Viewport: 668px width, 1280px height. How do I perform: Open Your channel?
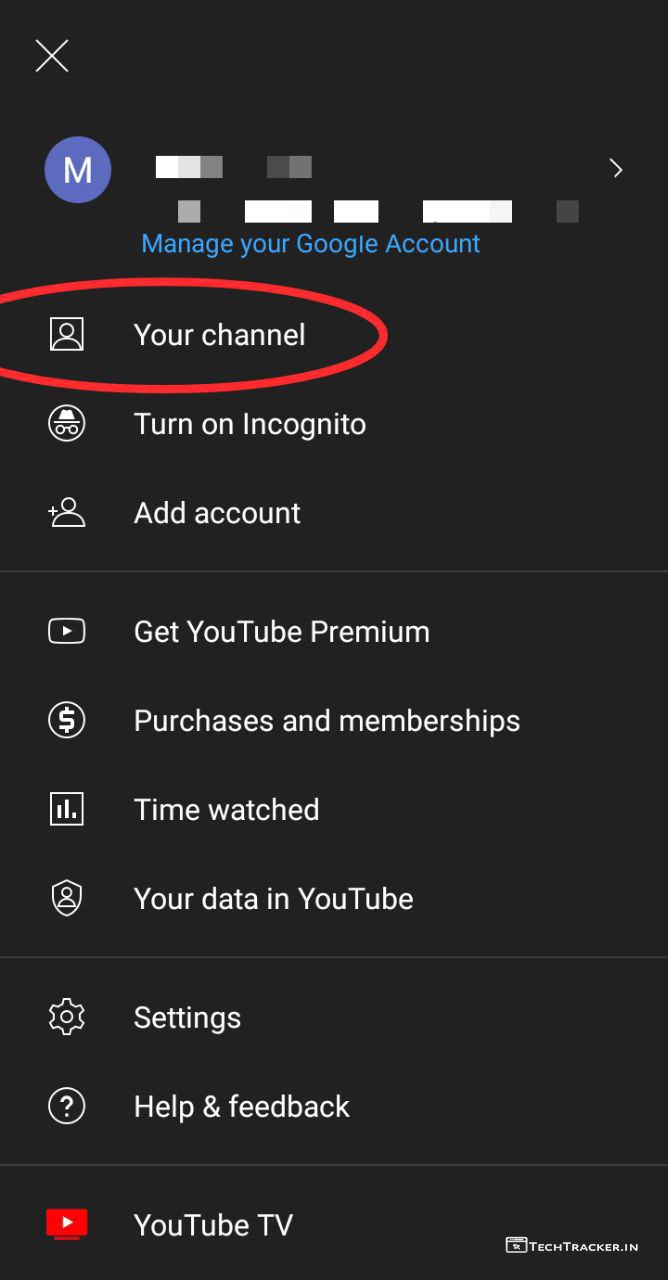point(219,335)
